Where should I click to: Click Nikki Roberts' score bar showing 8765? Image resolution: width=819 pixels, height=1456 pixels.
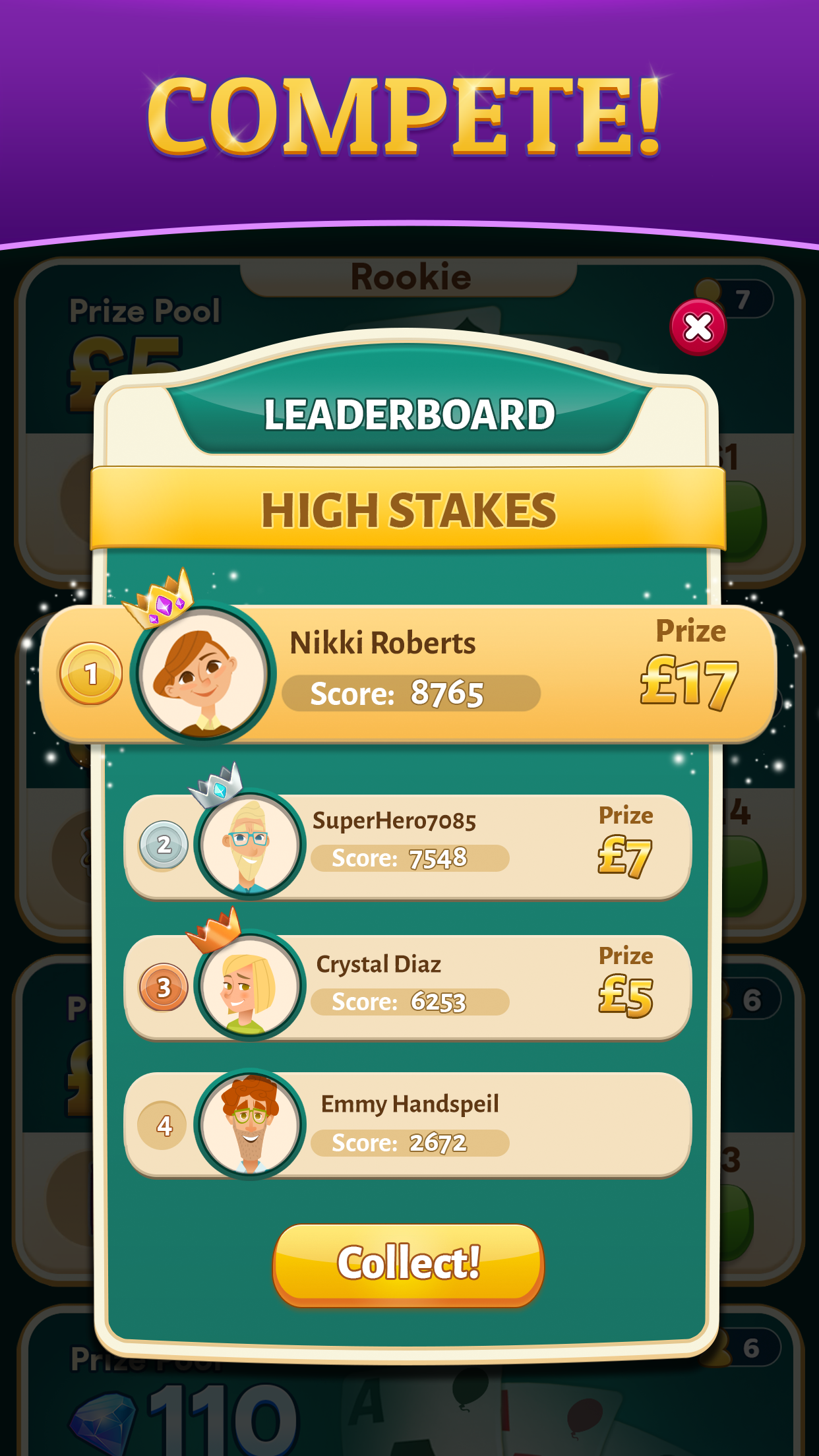pos(409,692)
